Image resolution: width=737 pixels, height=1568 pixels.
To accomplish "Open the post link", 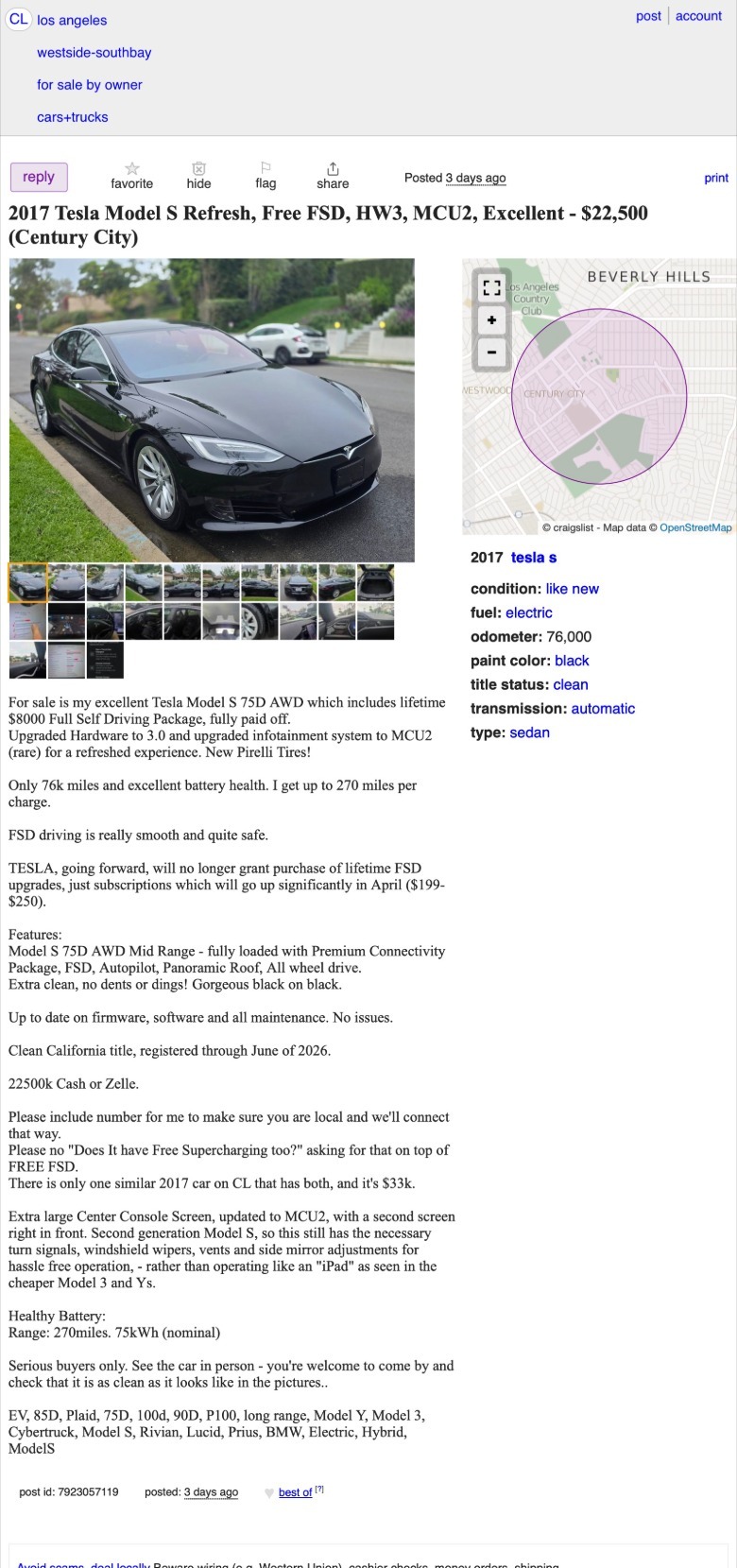I will [x=648, y=16].
